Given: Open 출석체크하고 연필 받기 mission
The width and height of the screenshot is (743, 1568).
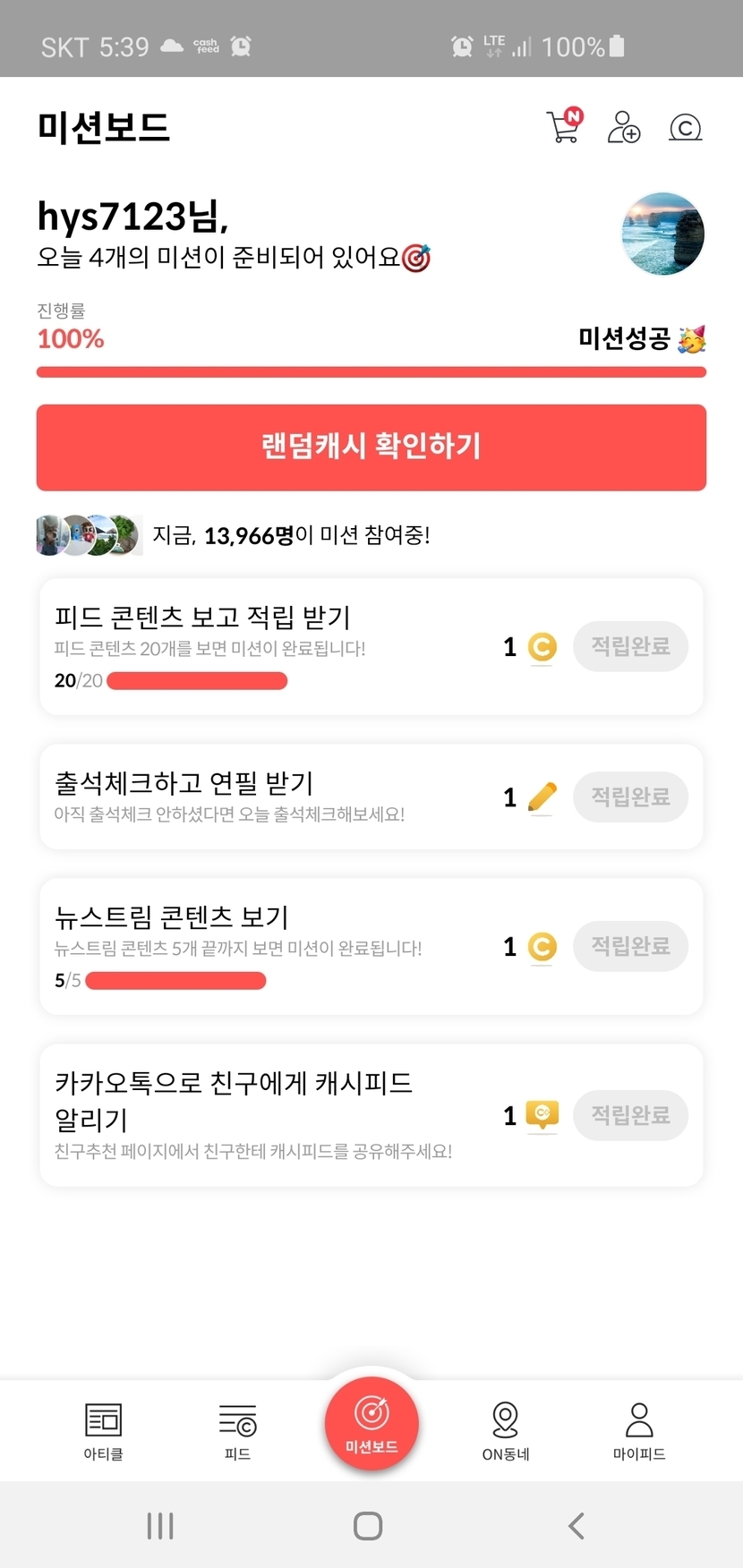Looking at the screenshot, I should [269, 796].
